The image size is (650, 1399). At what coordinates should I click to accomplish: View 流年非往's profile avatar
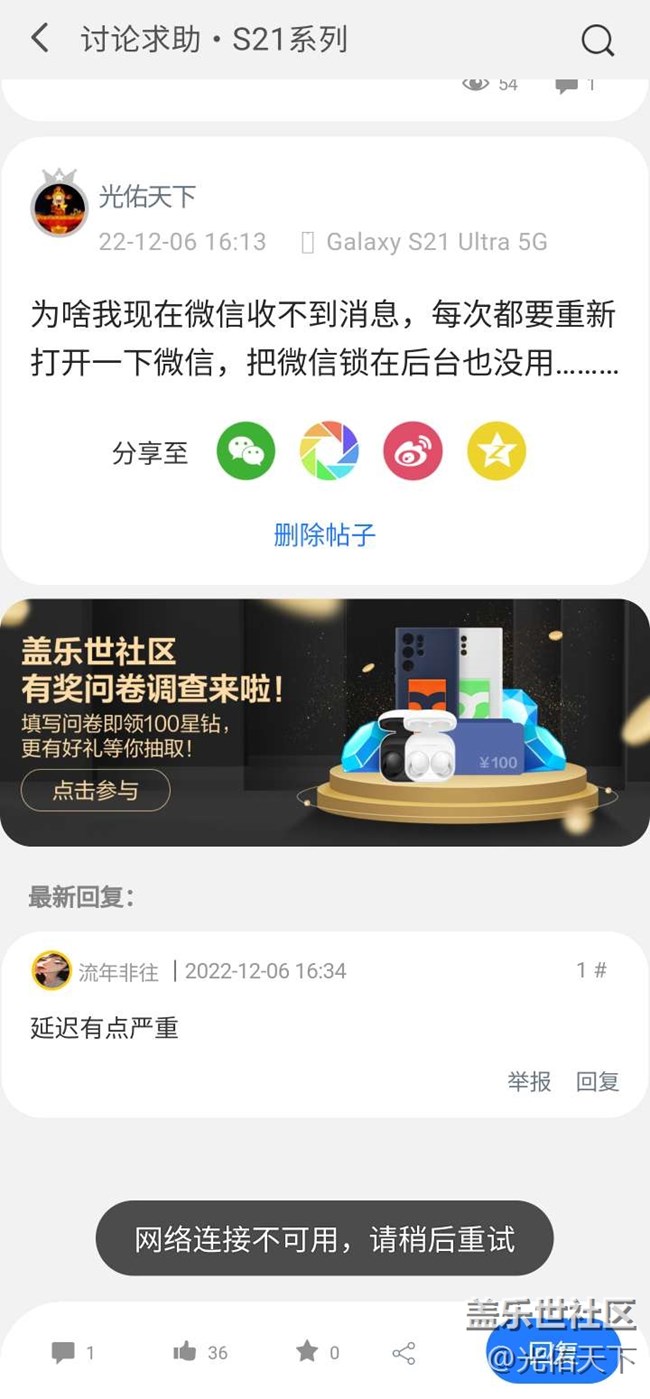(51, 971)
